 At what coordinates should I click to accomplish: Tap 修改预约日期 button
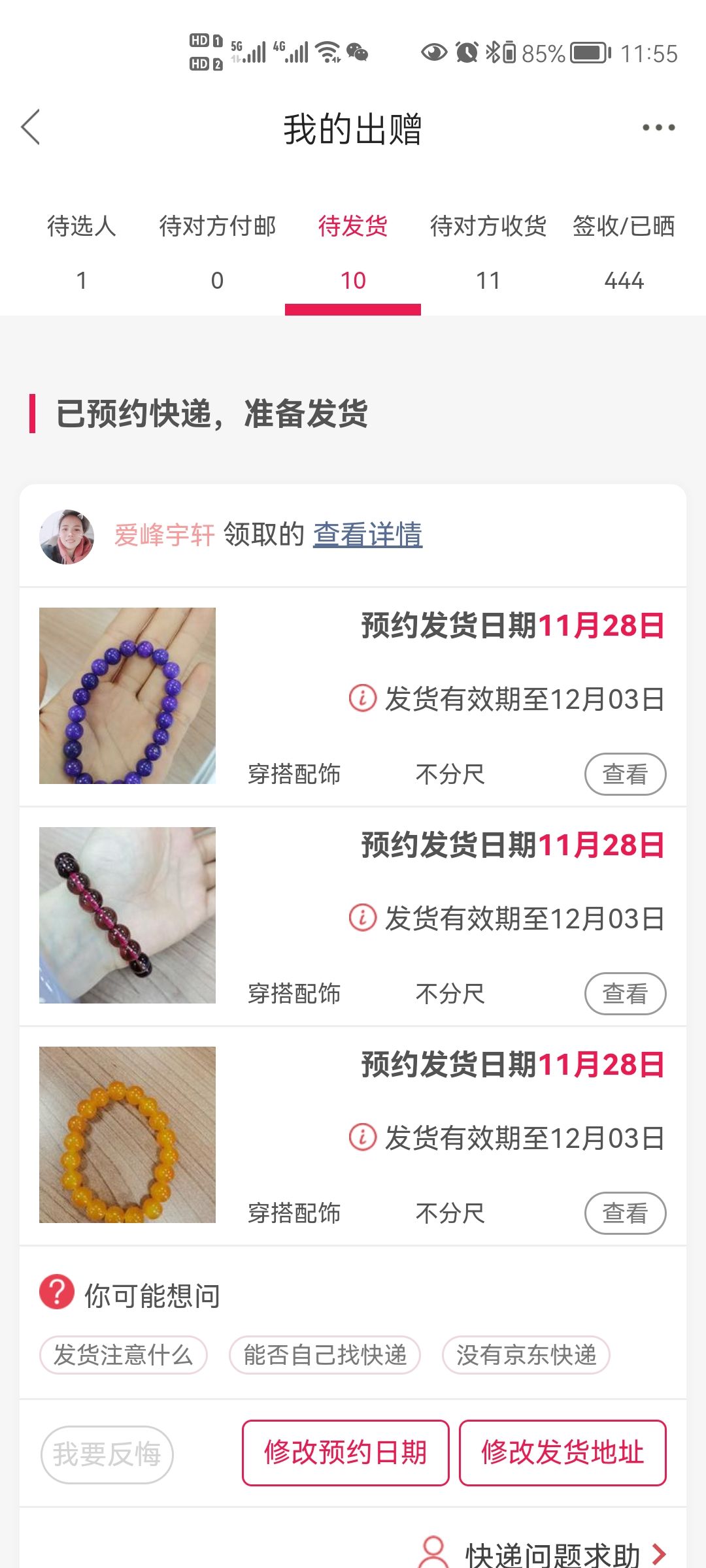coord(346,1453)
